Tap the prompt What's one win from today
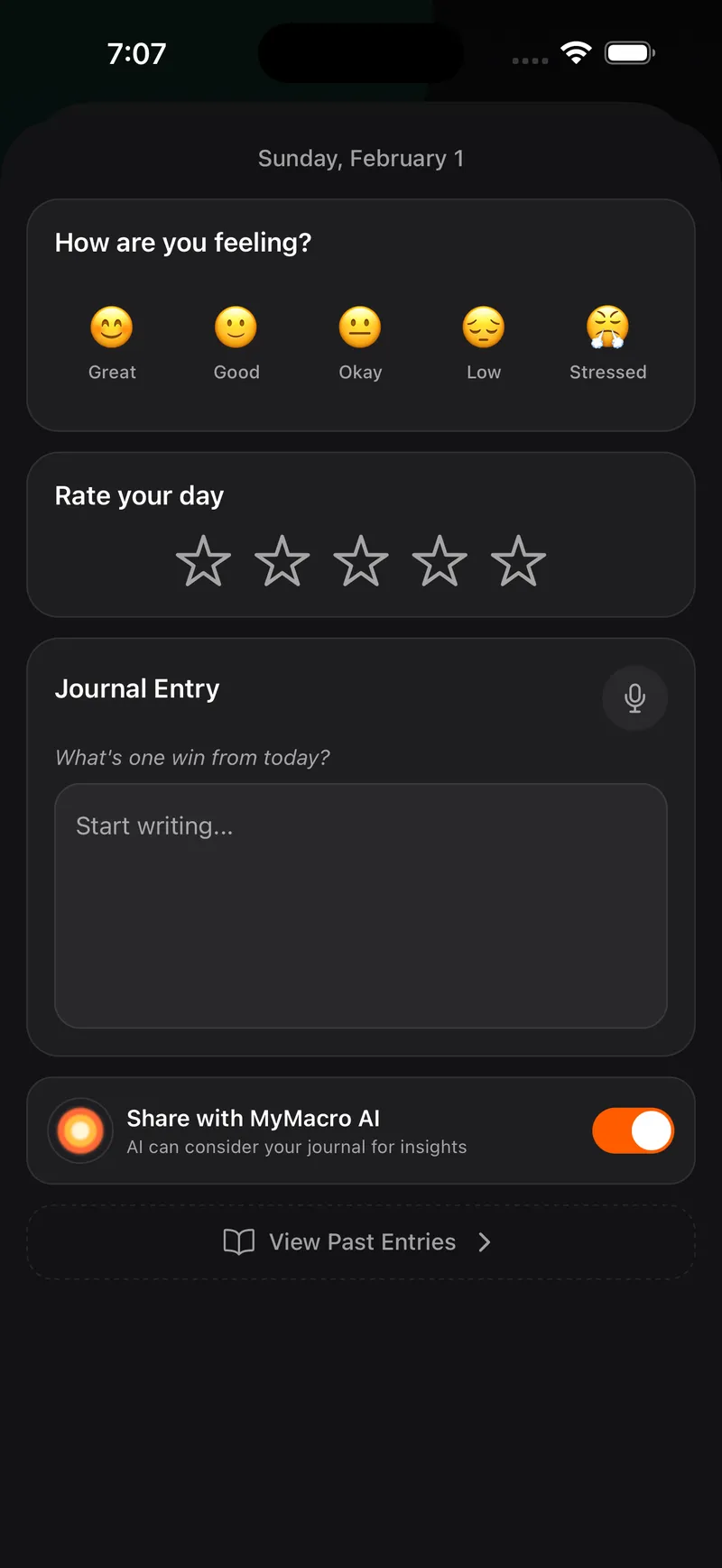722x1568 pixels. [192, 758]
